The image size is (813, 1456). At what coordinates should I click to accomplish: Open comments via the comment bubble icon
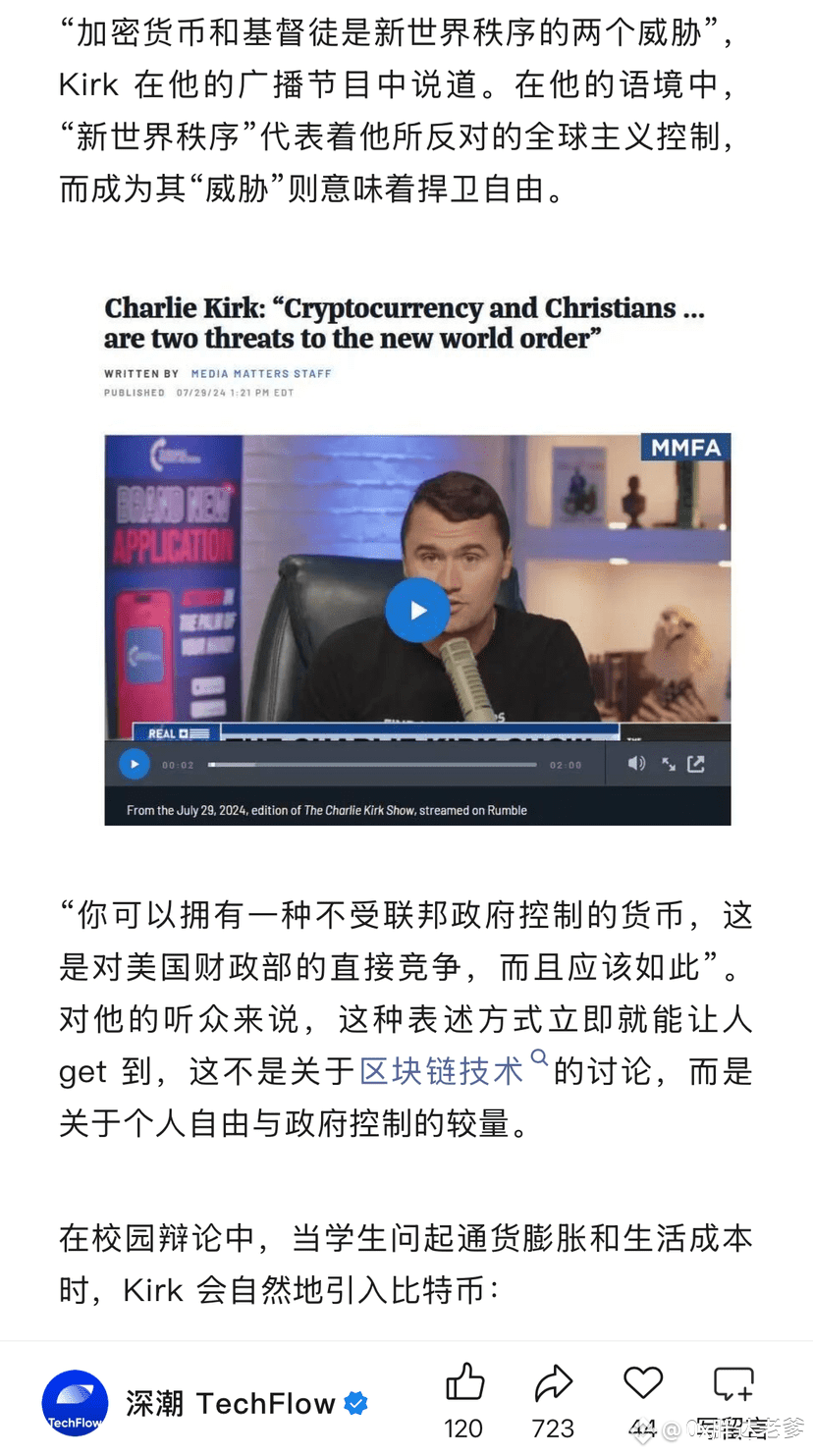click(x=733, y=1383)
